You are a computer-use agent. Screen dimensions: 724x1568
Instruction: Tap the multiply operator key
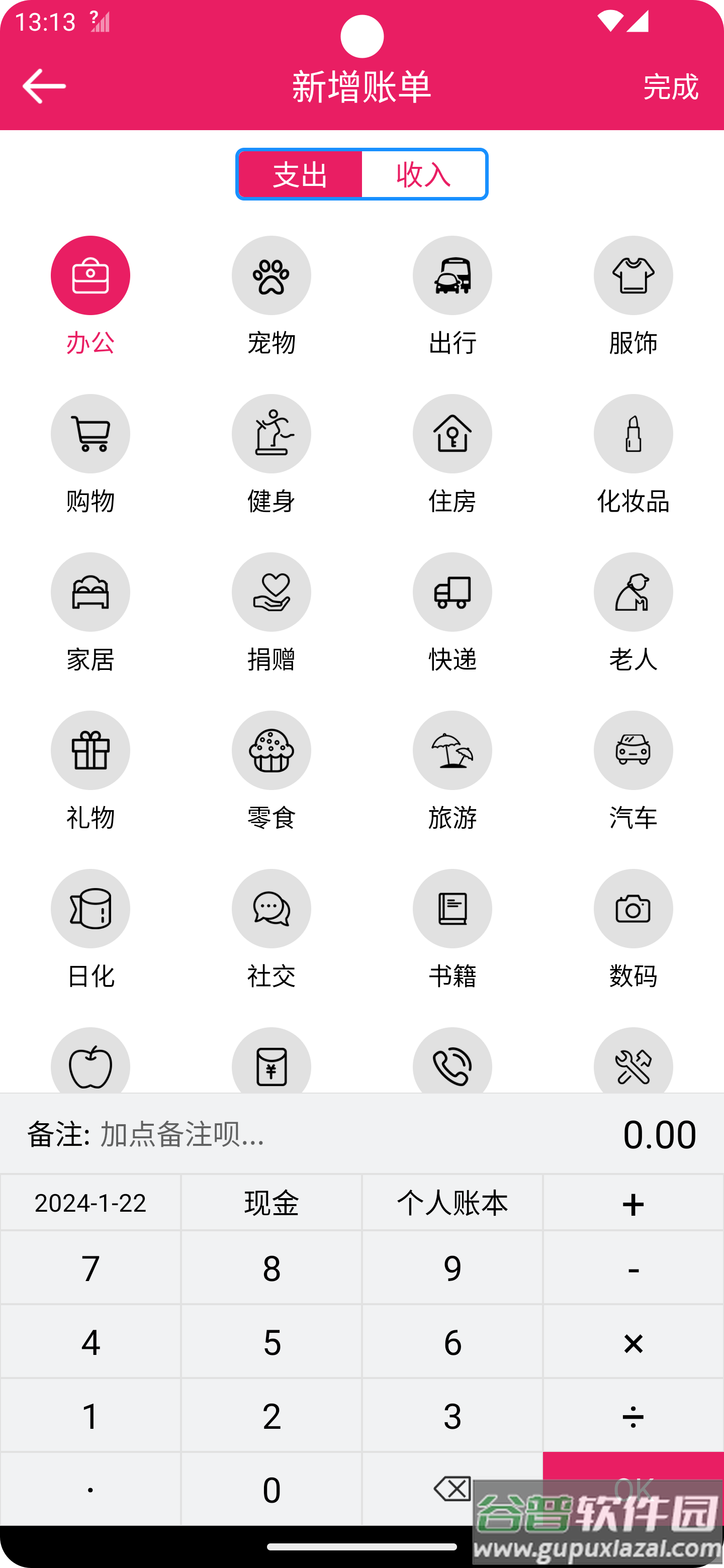click(633, 1342)
